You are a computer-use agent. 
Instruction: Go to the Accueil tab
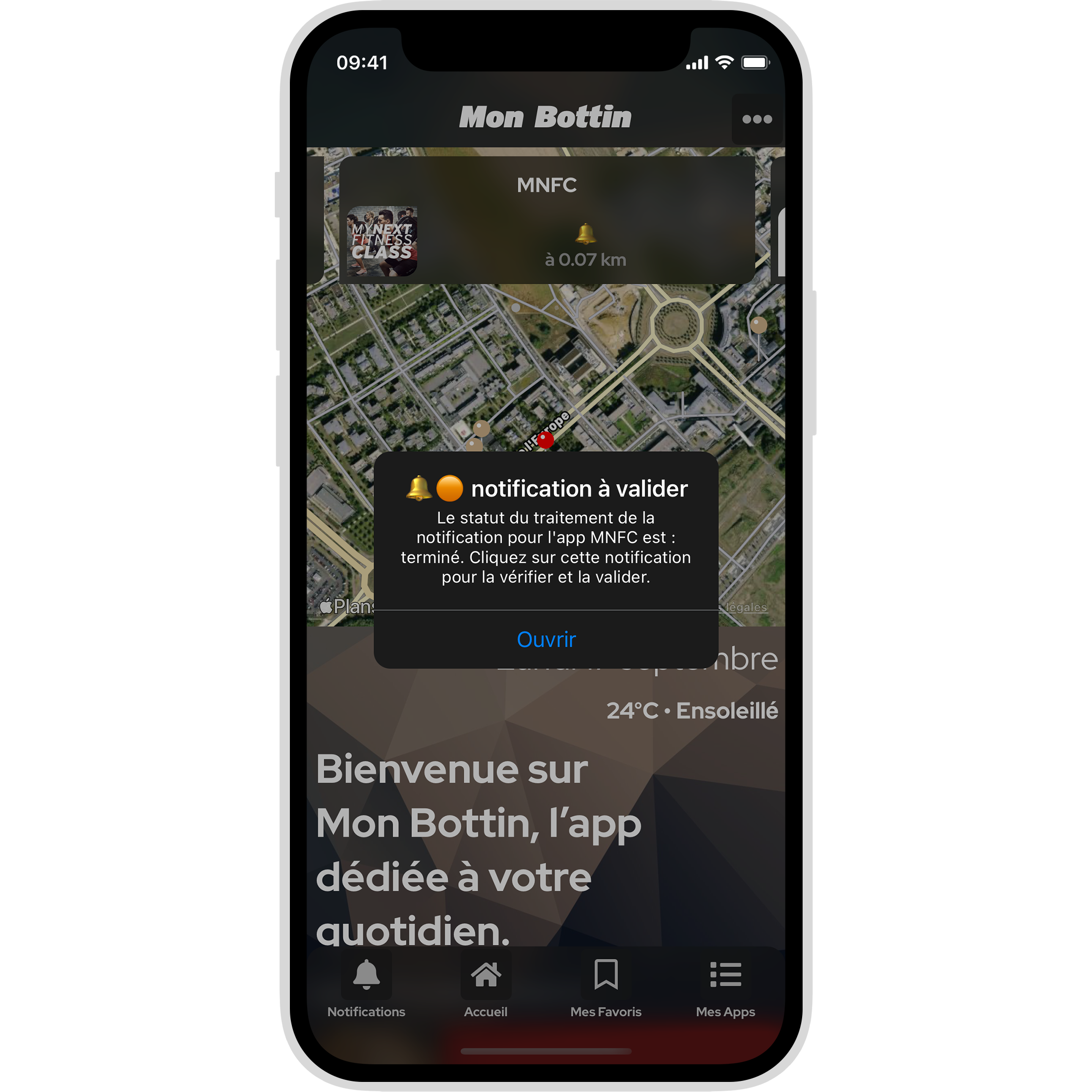coord(486,986)
